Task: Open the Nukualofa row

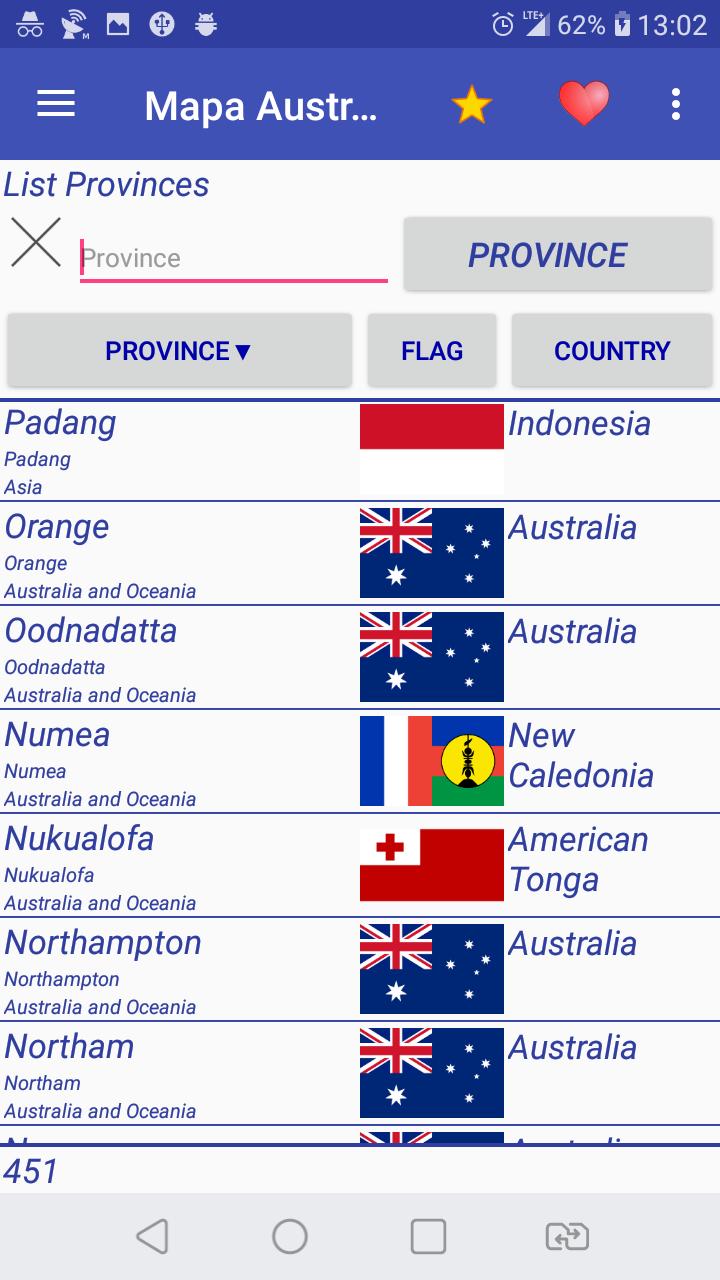Action: [x=360, y=866]
